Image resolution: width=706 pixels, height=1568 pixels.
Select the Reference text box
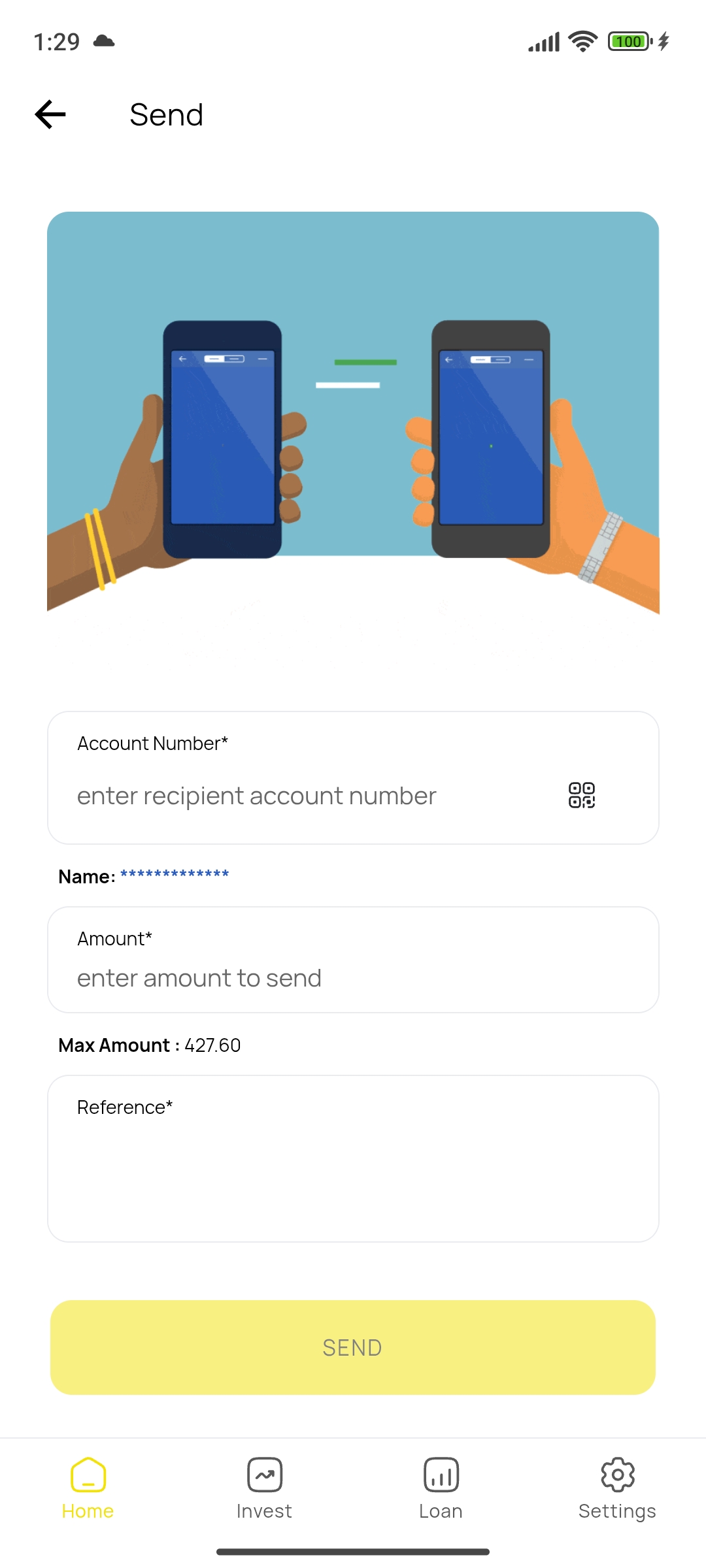[353, 1169]
